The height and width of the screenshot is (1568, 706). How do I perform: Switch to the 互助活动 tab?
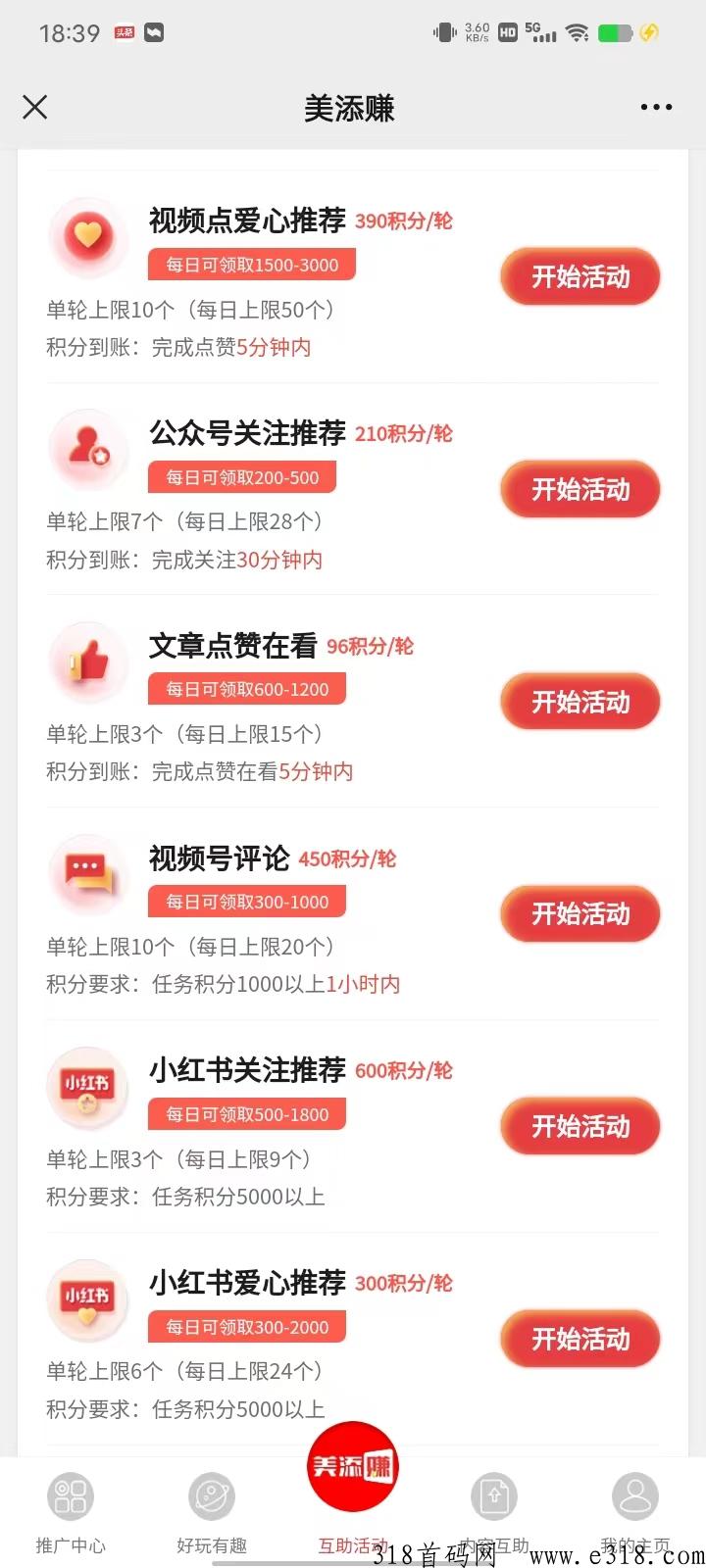pyautogui.click(x=352, y=1545)
